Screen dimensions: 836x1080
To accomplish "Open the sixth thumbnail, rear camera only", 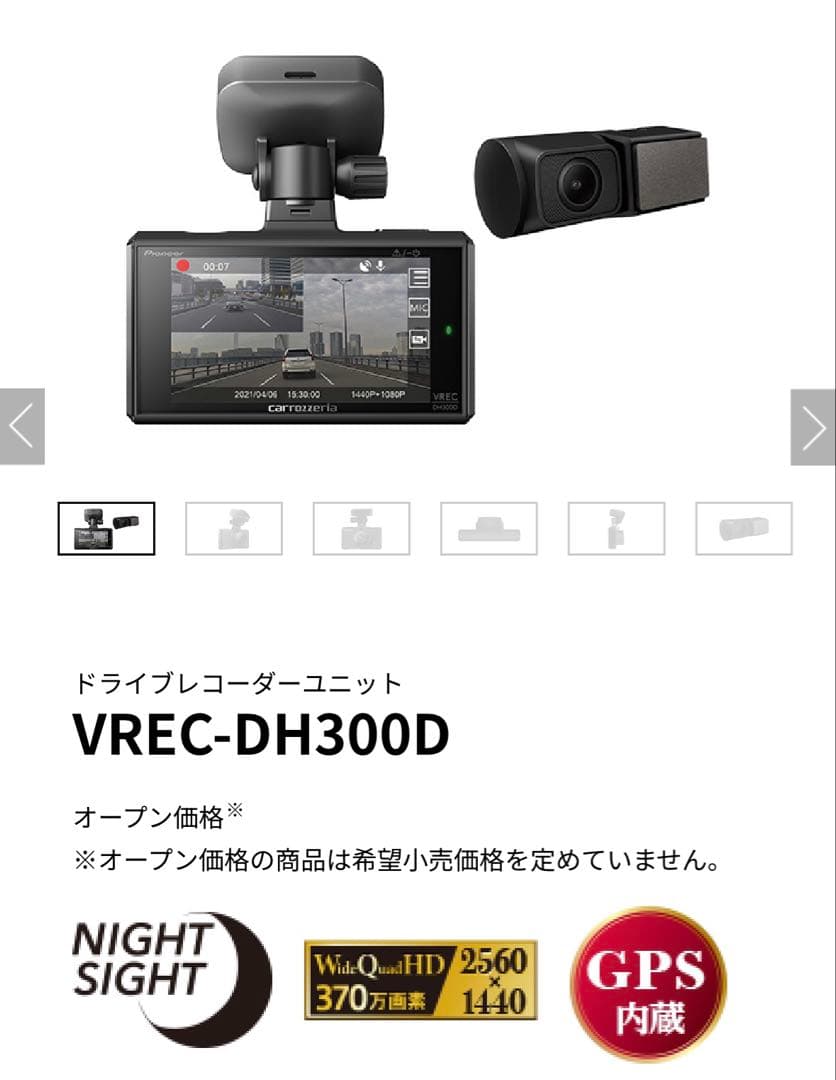I will [x=744, y=528].
